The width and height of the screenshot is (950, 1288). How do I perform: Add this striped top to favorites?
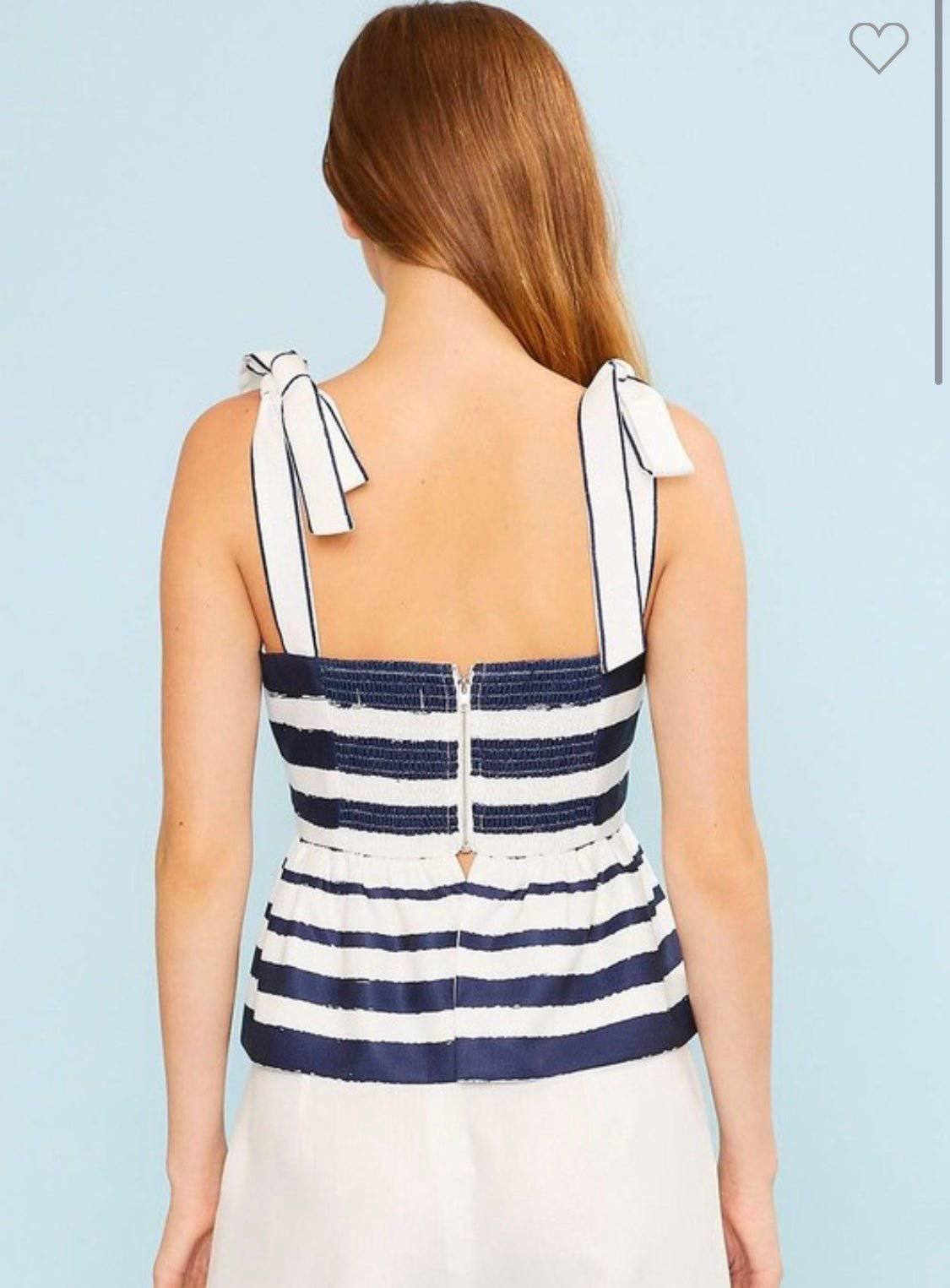[878, 46]
